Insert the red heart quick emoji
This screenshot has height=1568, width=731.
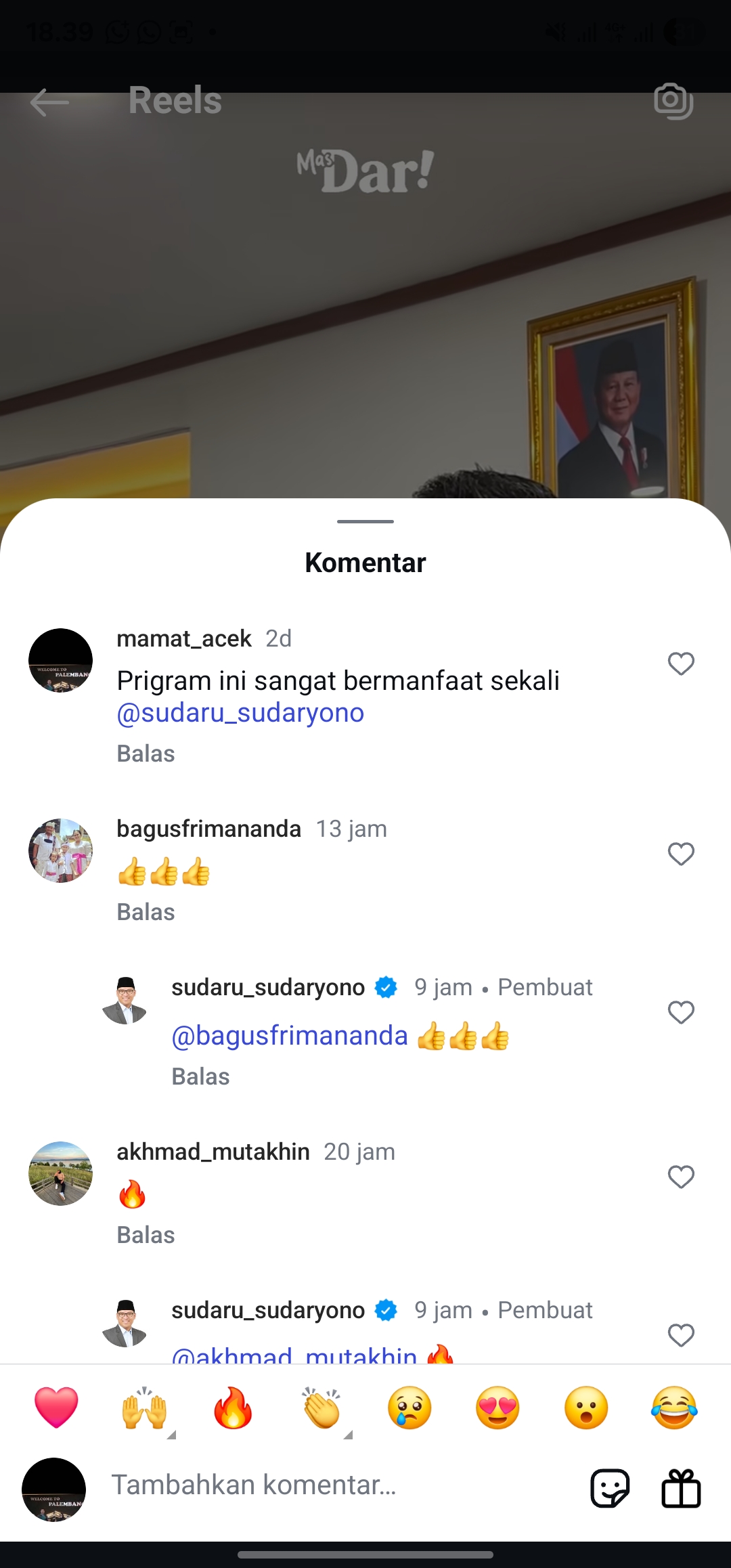[56, 1408]
